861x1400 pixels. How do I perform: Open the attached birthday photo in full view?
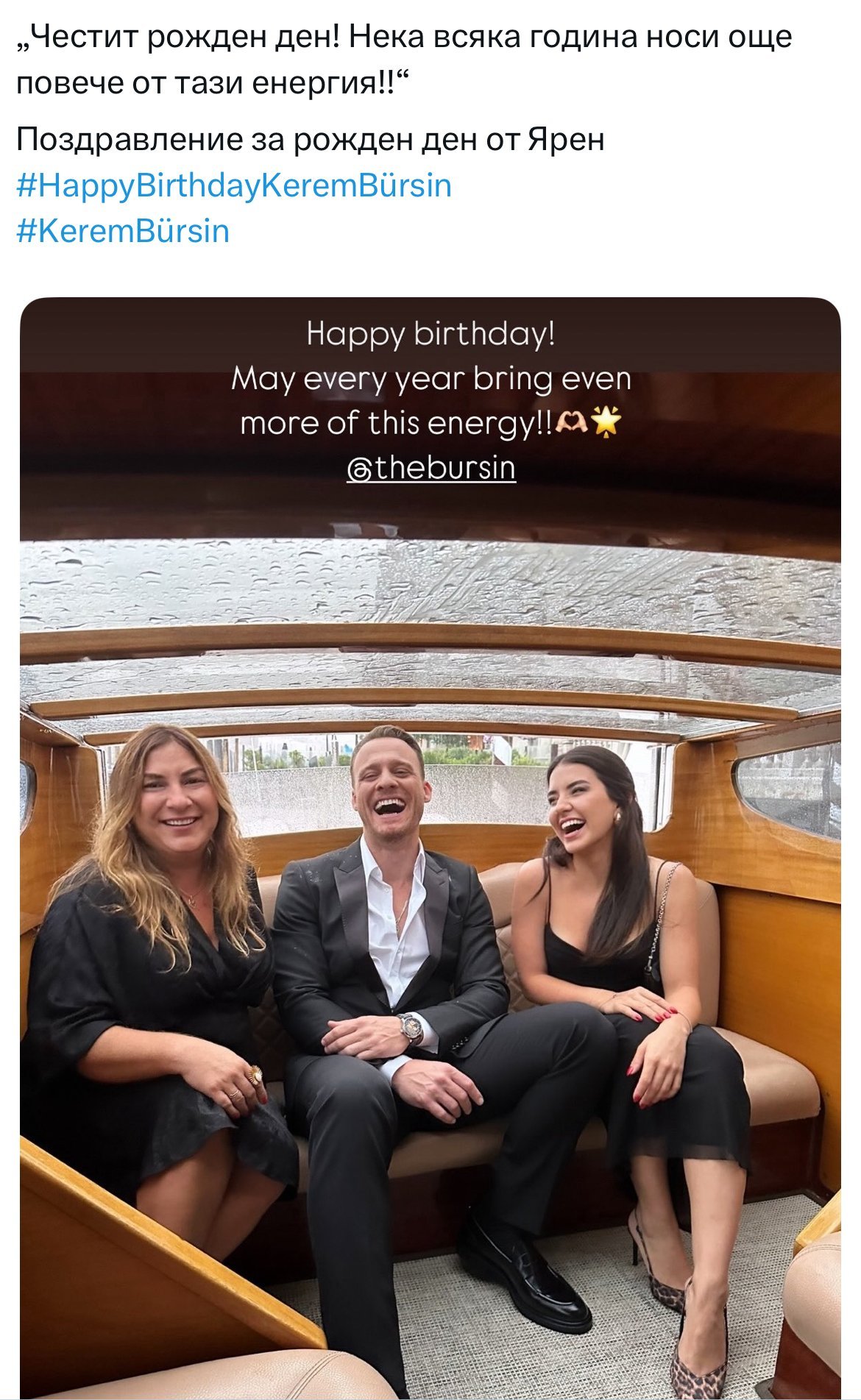[x=430, y=846]
